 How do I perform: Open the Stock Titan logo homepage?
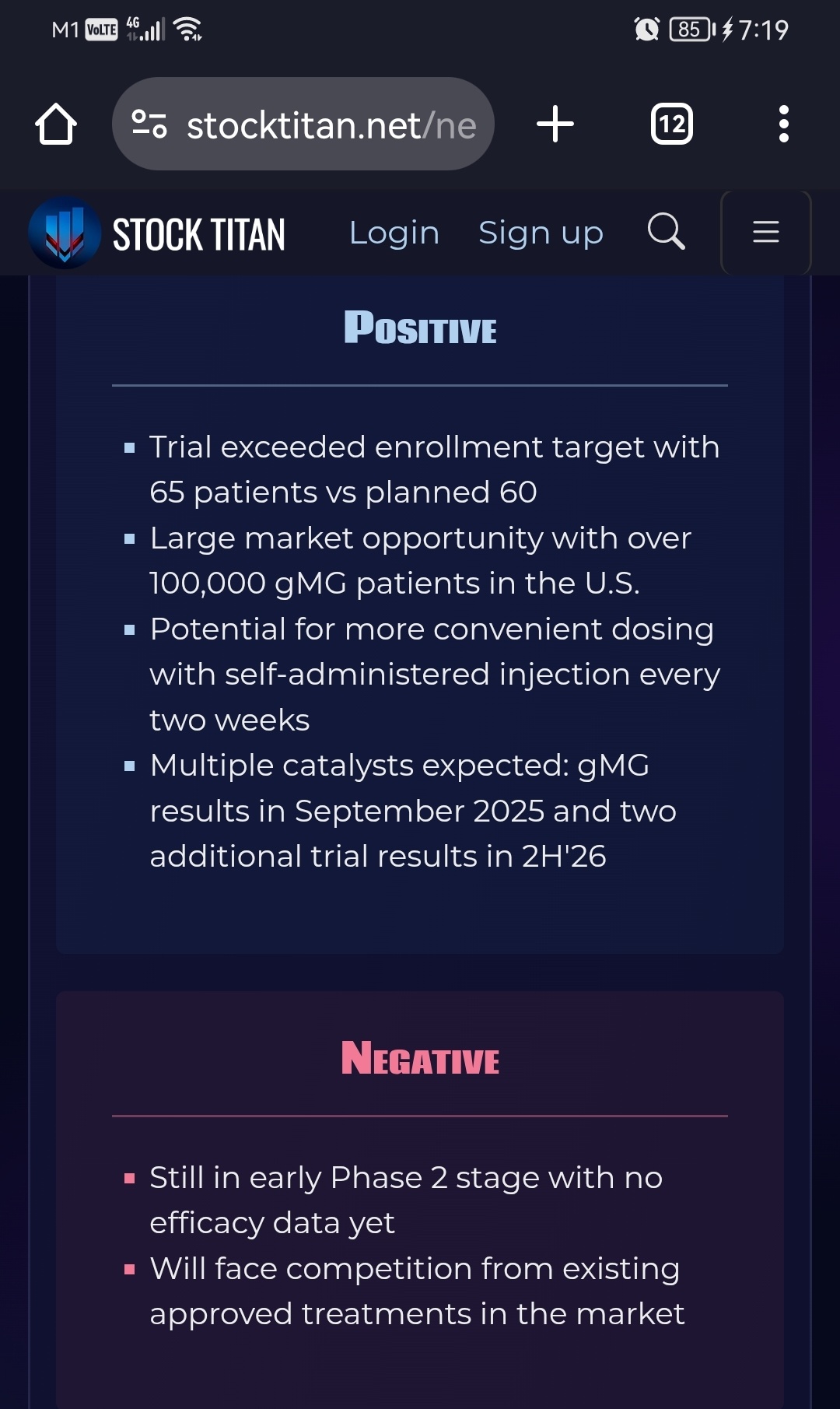pyautogui.click(x=157, y=233)
